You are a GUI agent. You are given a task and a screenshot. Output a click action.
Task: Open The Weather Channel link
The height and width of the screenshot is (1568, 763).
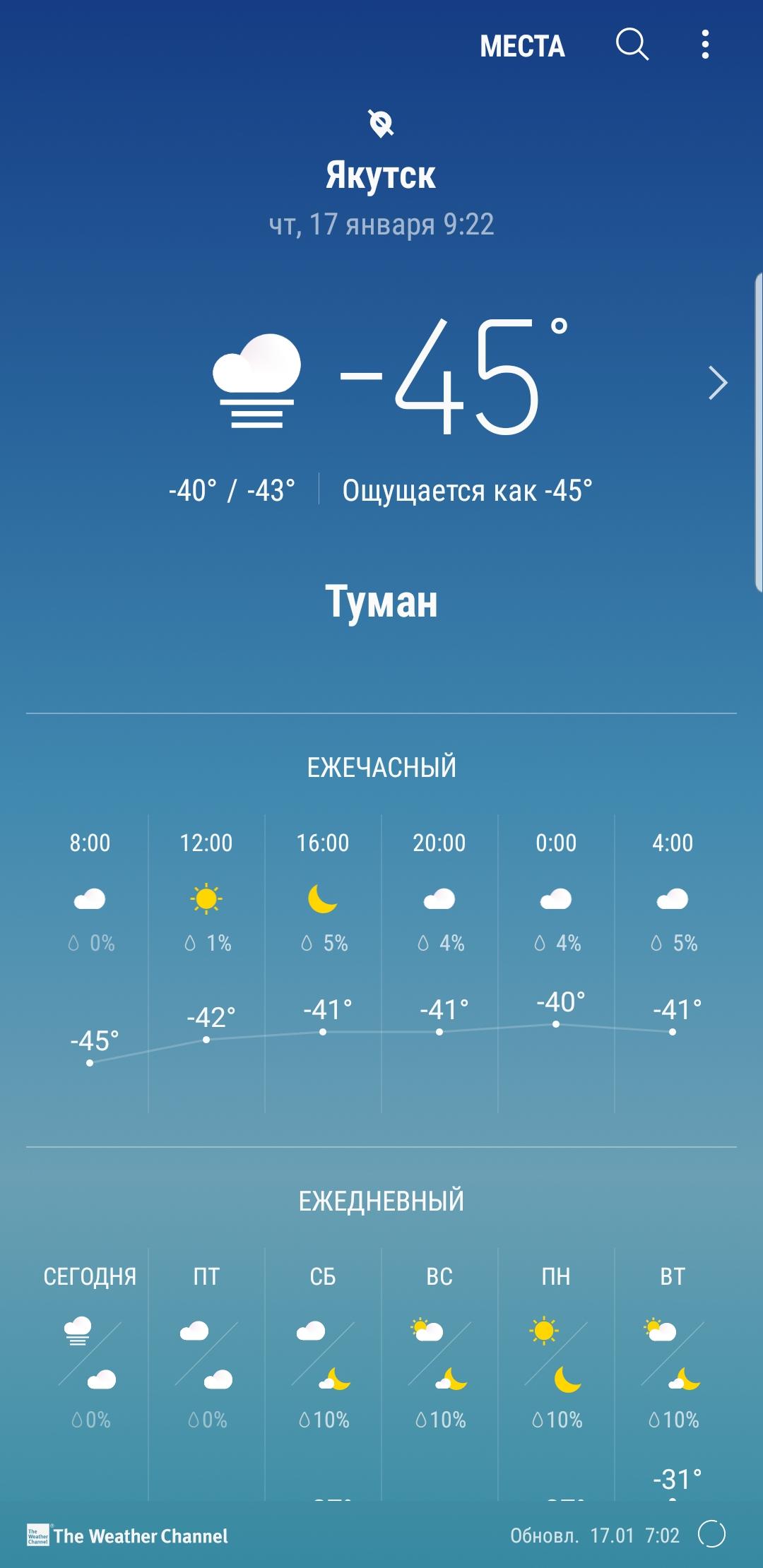[x=128, y=1536]
